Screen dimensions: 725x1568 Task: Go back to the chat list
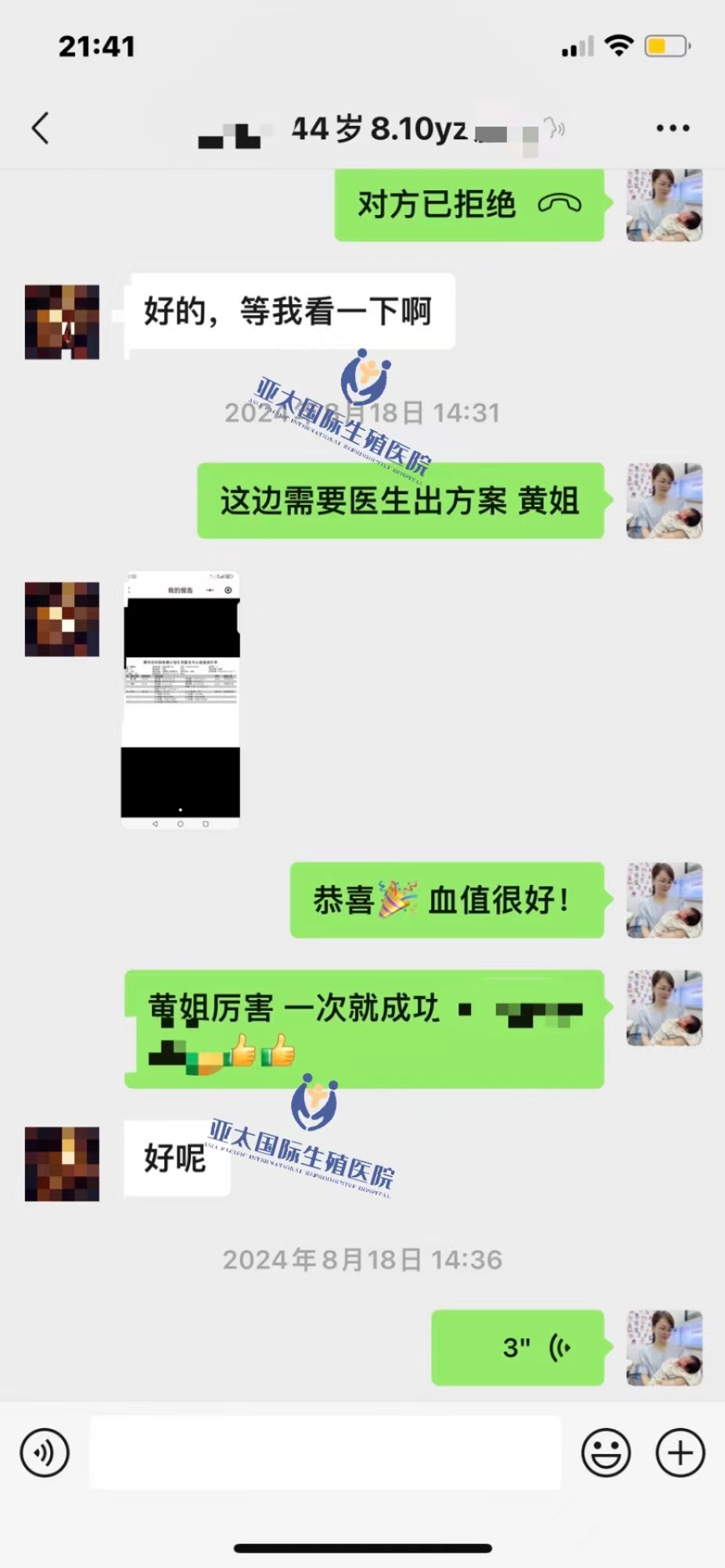(41, 128)
